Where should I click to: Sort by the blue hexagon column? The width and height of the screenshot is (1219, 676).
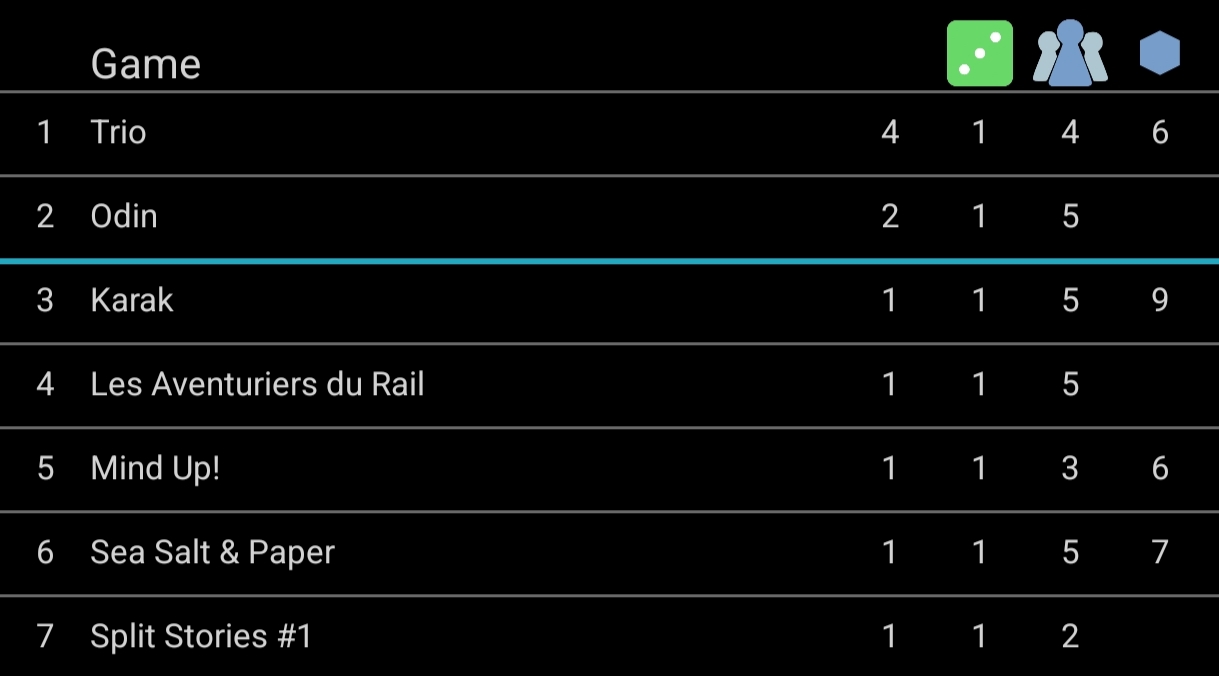pyautogui.click(x=1160, y=54)
